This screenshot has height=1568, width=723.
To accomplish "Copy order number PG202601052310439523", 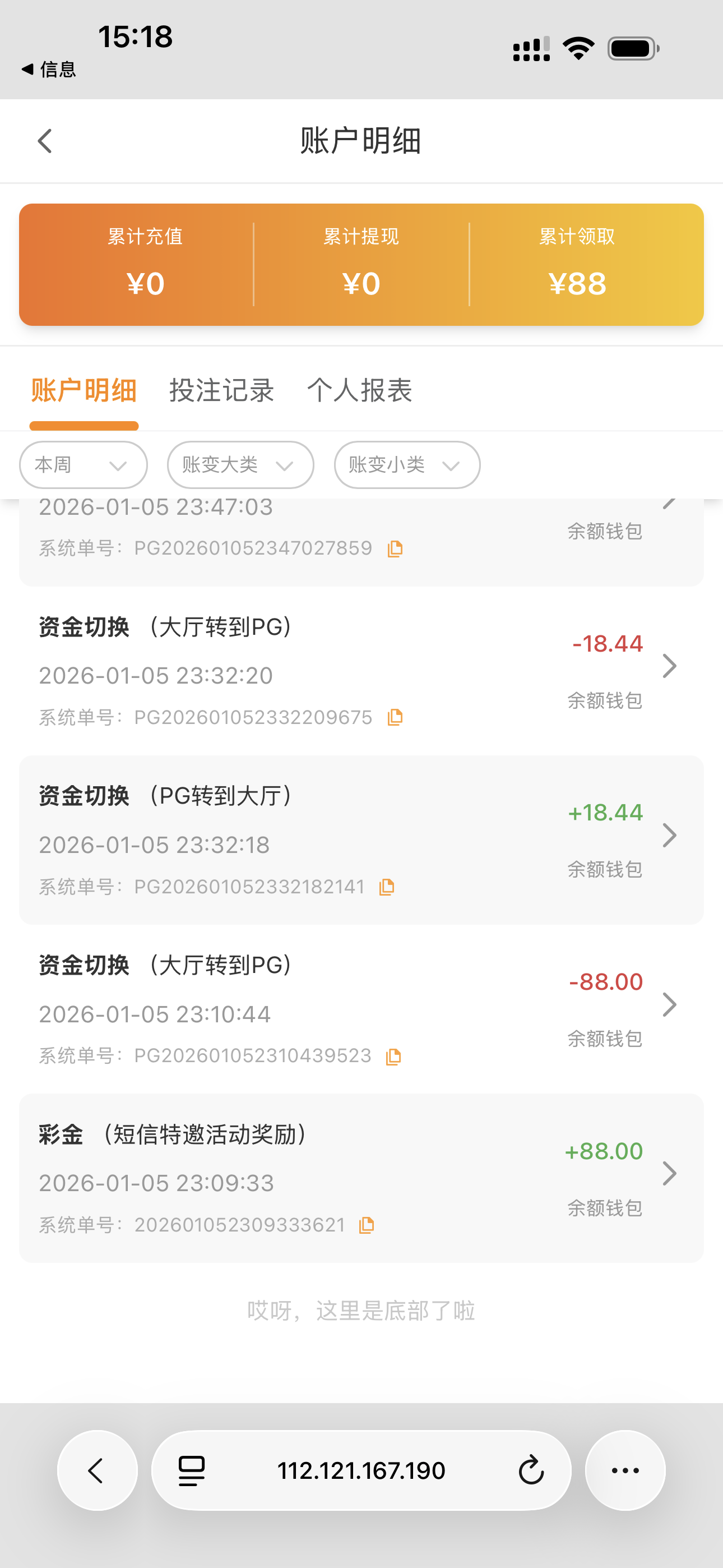I will coord(394,1057).
